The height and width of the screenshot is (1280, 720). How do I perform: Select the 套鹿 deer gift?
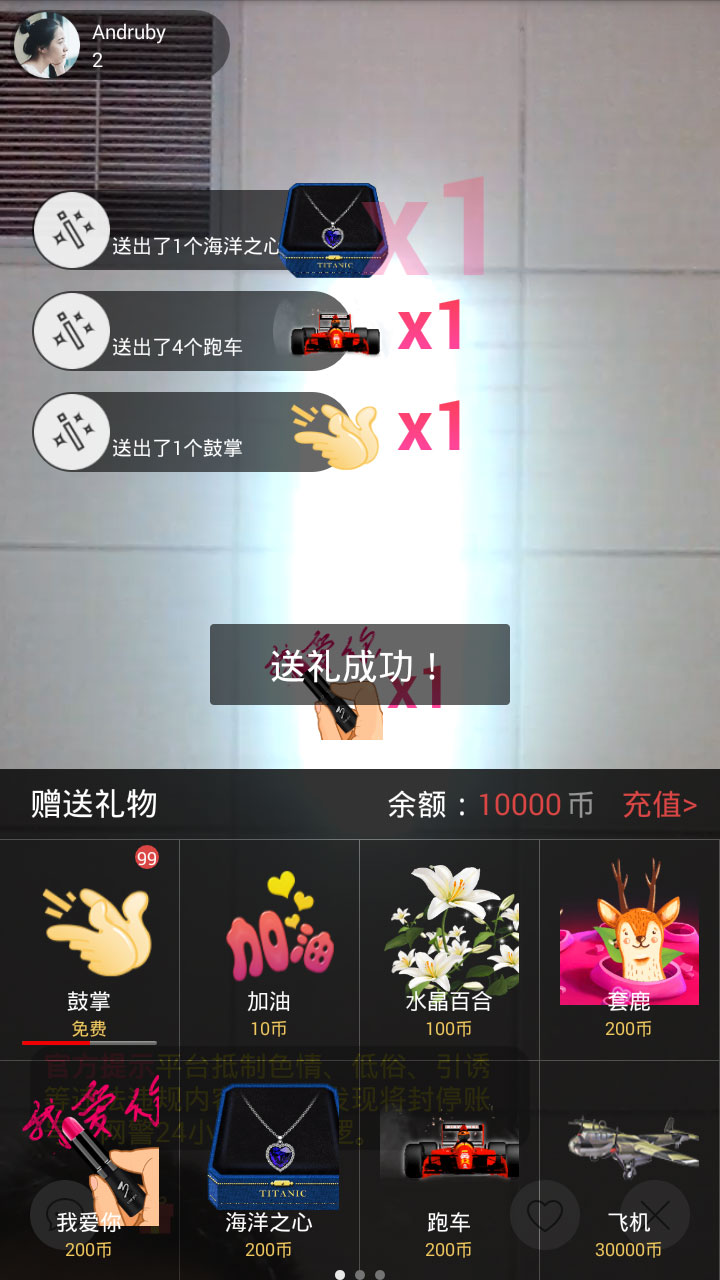tap(629, 950)
